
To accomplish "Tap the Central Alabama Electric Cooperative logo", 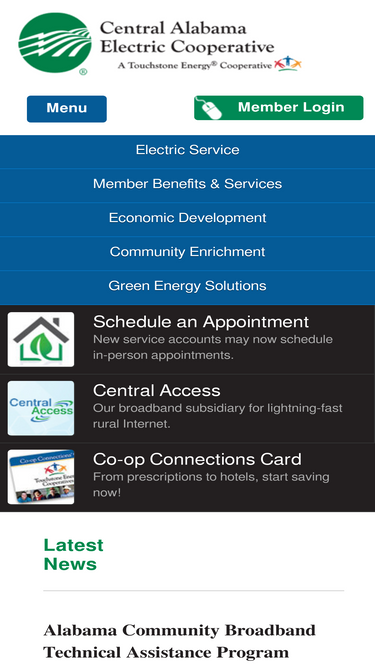I will click(160, 44).
